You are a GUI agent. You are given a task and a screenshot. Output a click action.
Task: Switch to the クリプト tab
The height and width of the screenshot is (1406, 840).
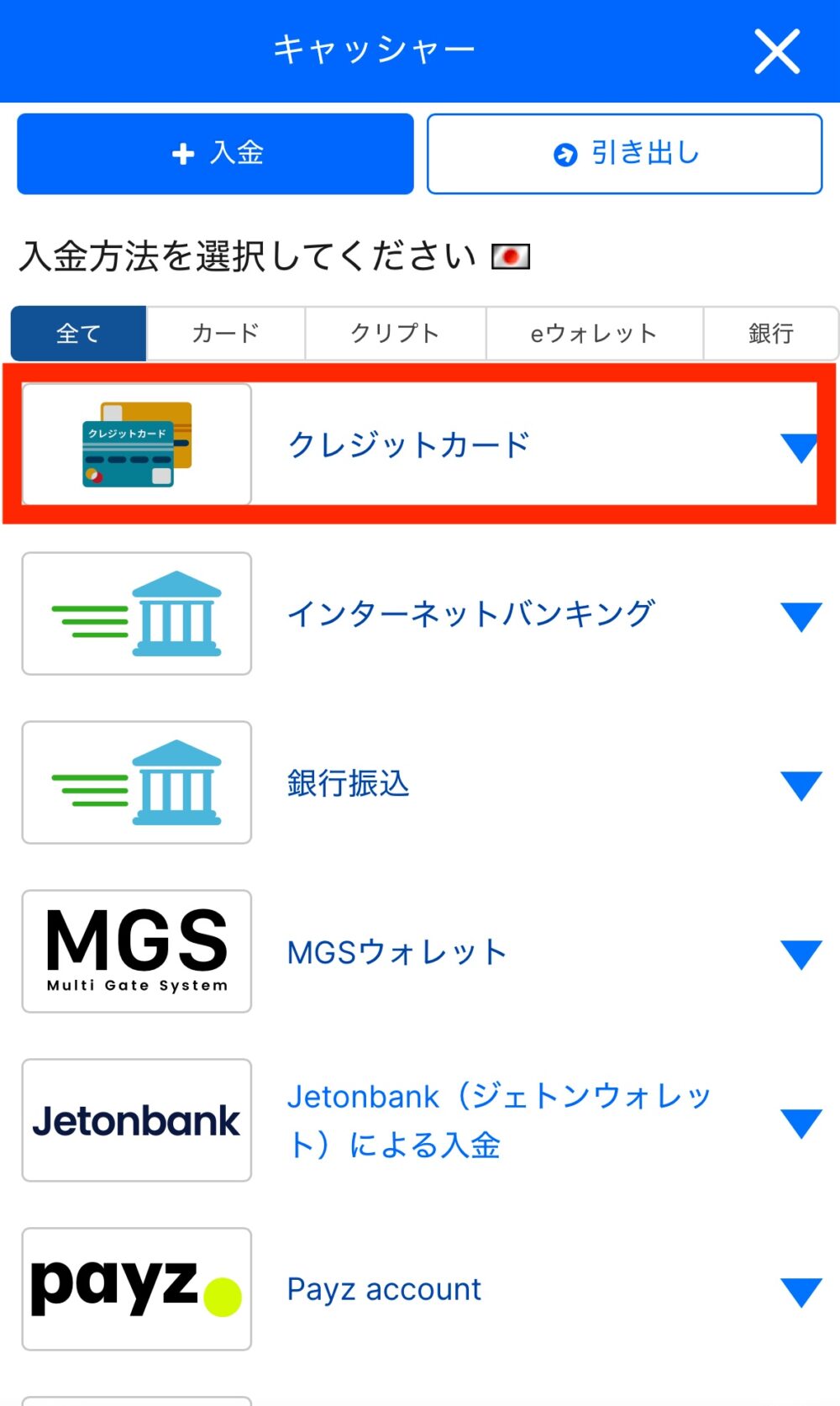pyautogui.click(x=395, y=334)
